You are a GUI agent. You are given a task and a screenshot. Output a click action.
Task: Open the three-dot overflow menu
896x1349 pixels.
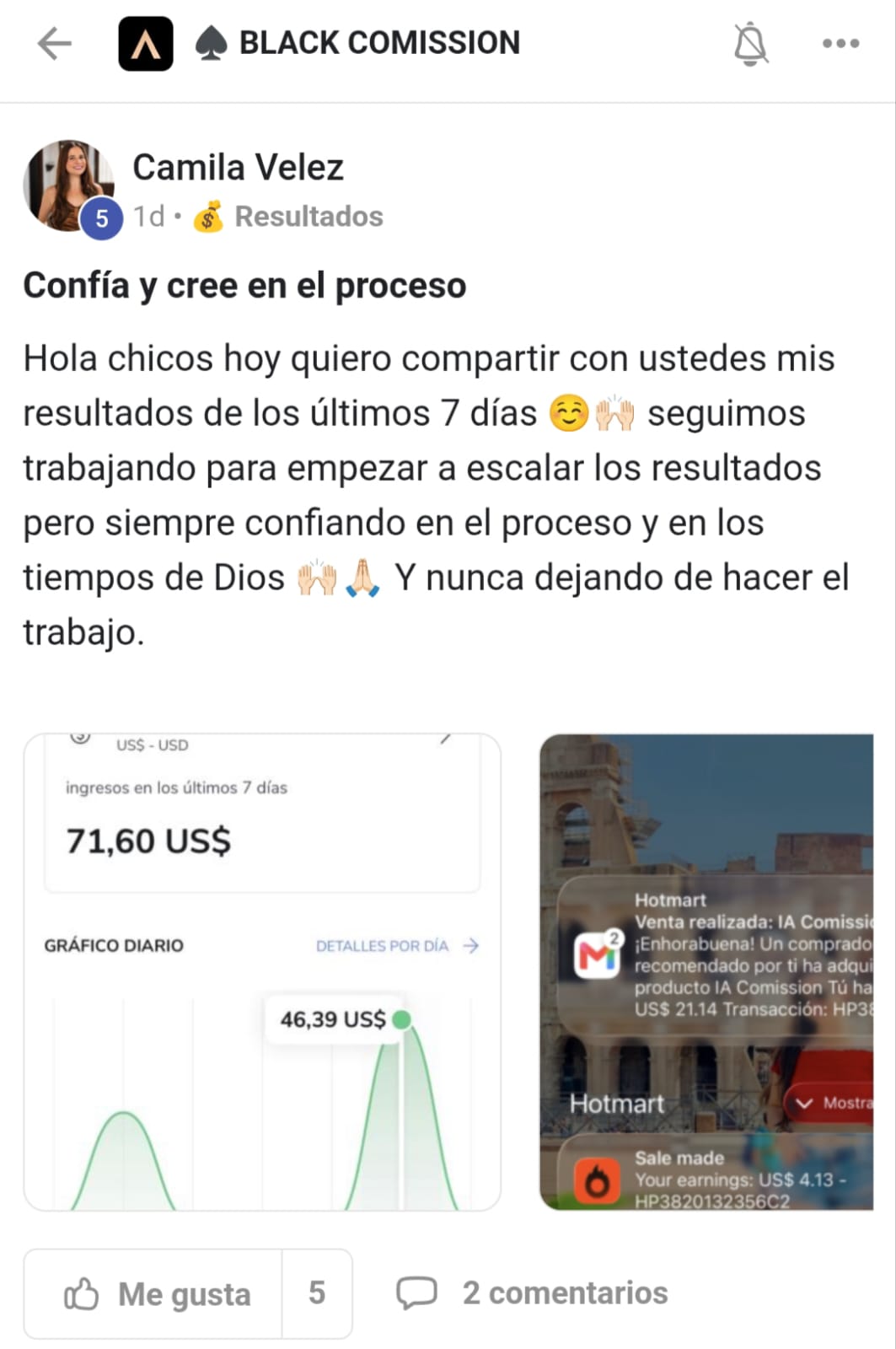840,44
